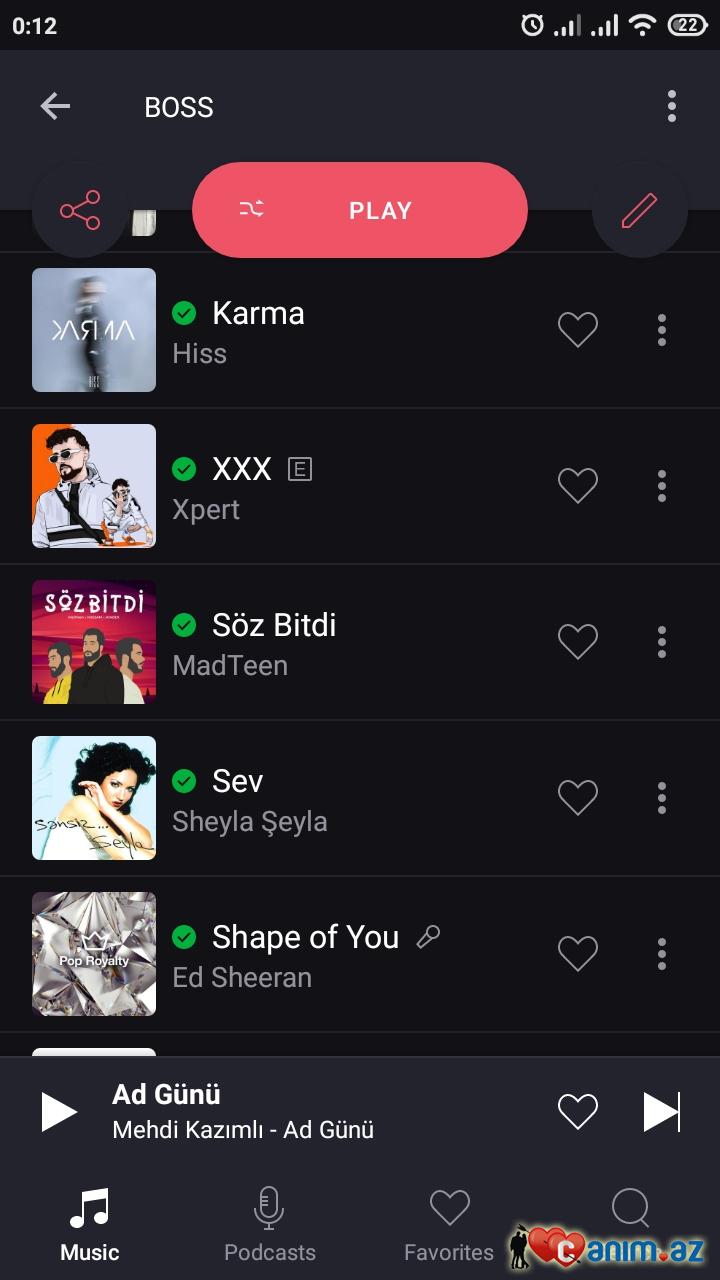Viewport: 720px width, 1280px height.
Task: Open more options for Söz Bitdi
Action: [x=661, y=642]
